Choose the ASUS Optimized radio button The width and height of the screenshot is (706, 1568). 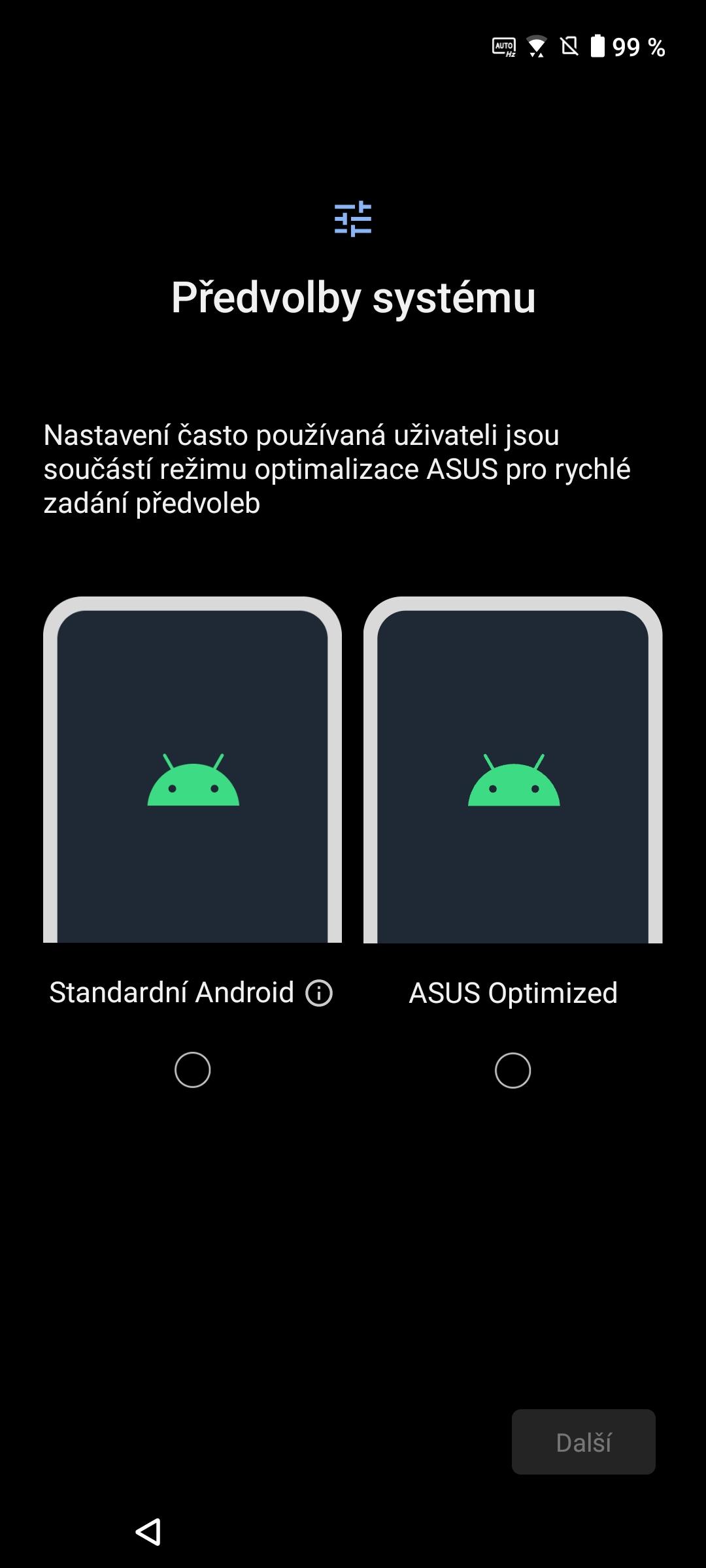[x=513, y=1070]
